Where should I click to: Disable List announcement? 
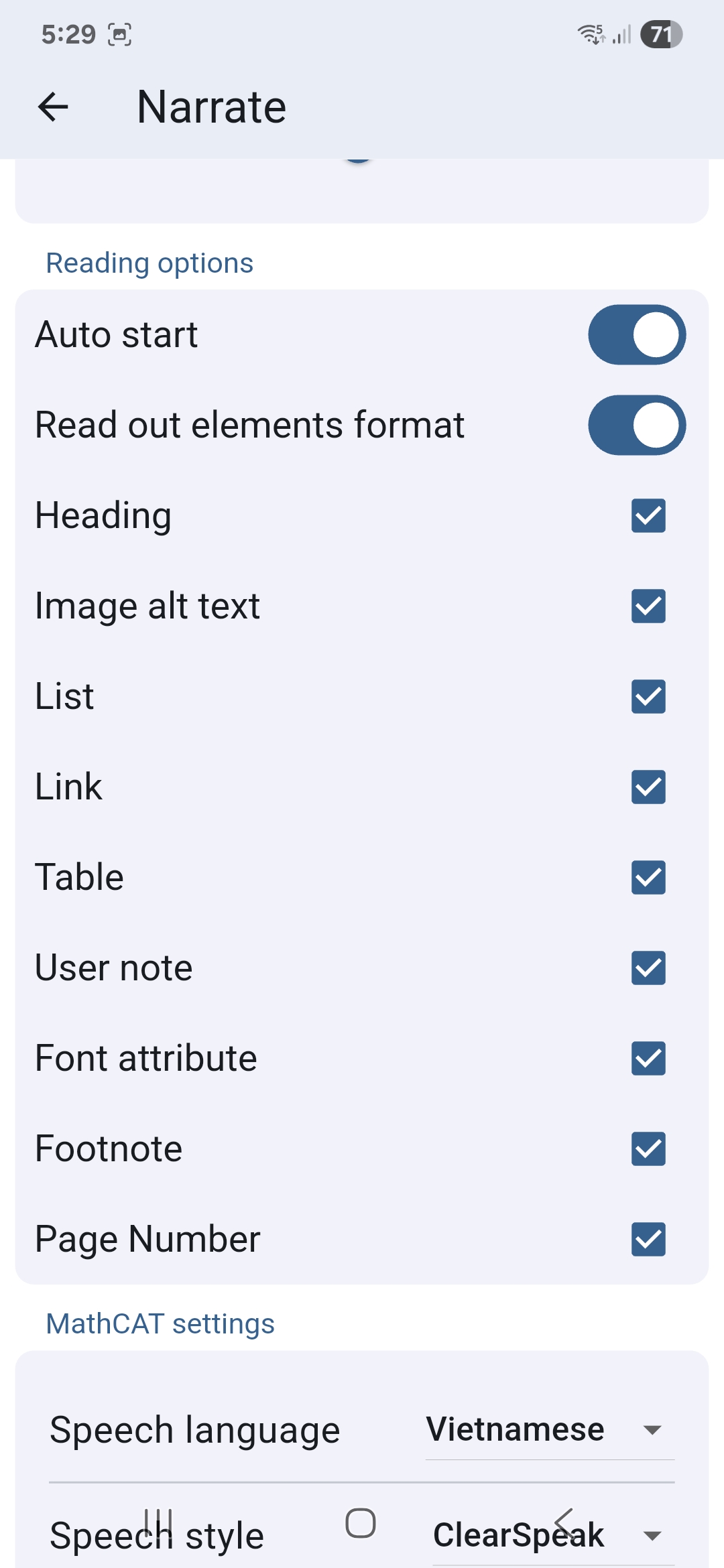click(x=648, y=698)
